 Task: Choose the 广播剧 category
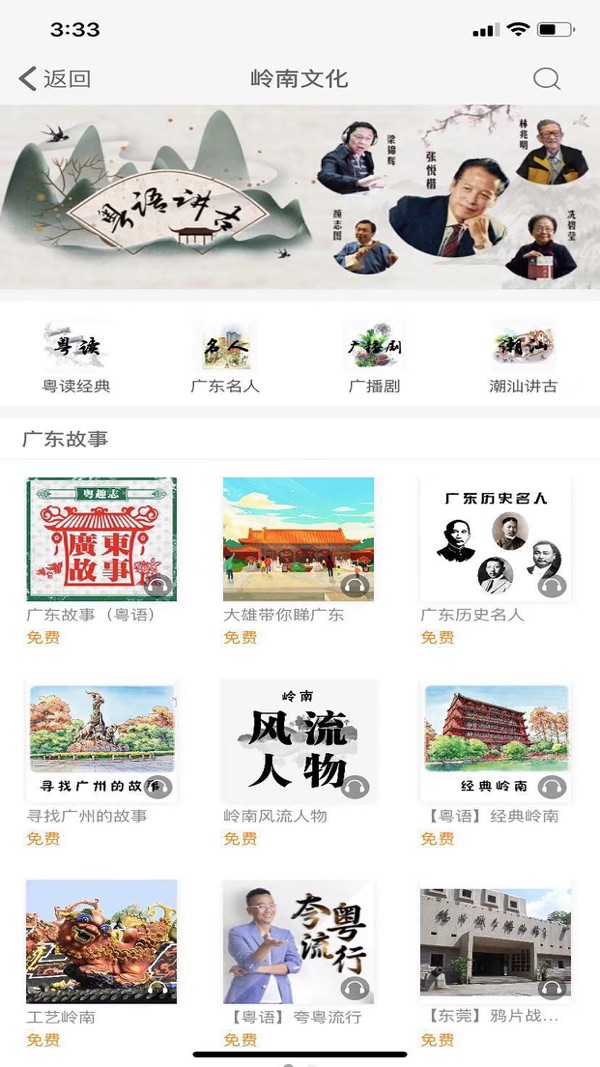(374, 359)
